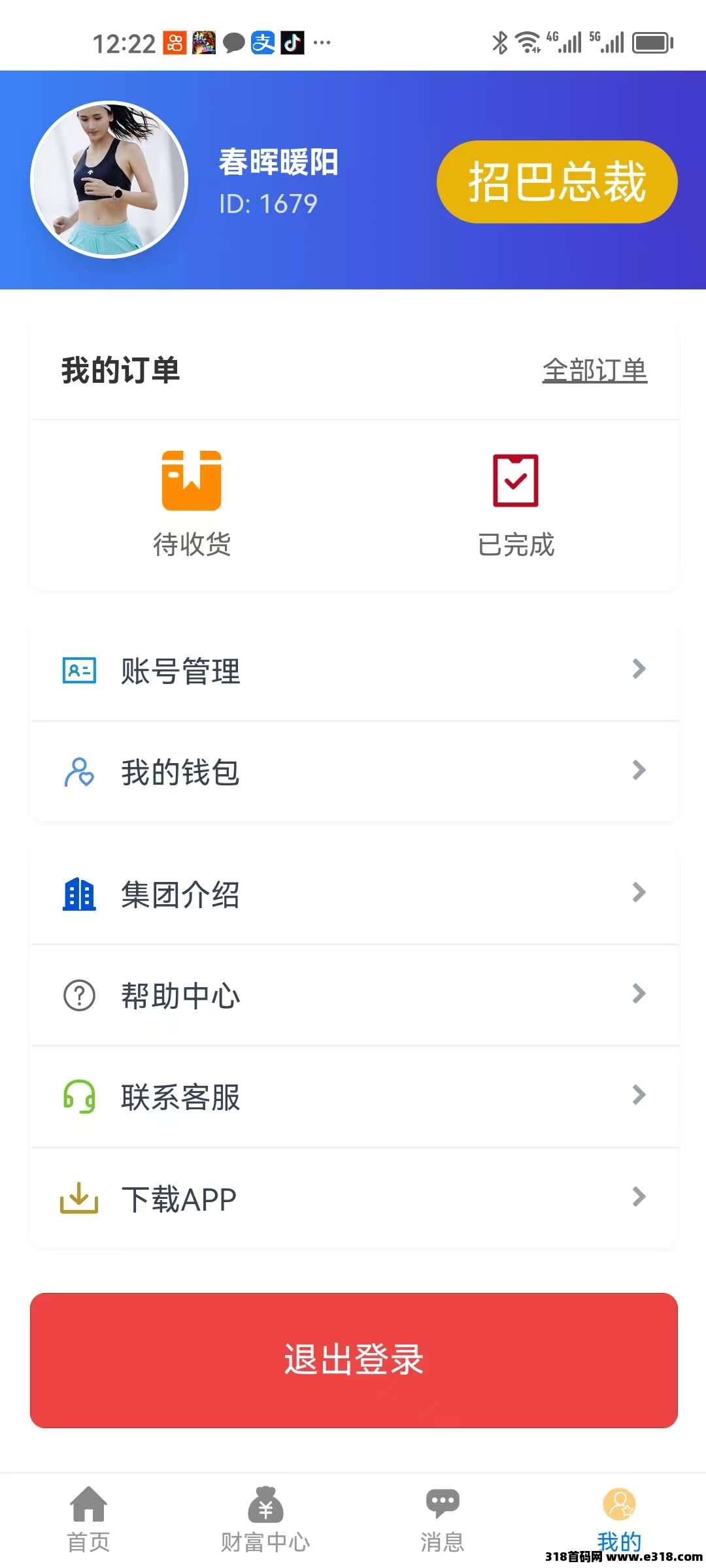706x1568 pixels.
Task: Open 账号管理 settings row
Action: 354,670
